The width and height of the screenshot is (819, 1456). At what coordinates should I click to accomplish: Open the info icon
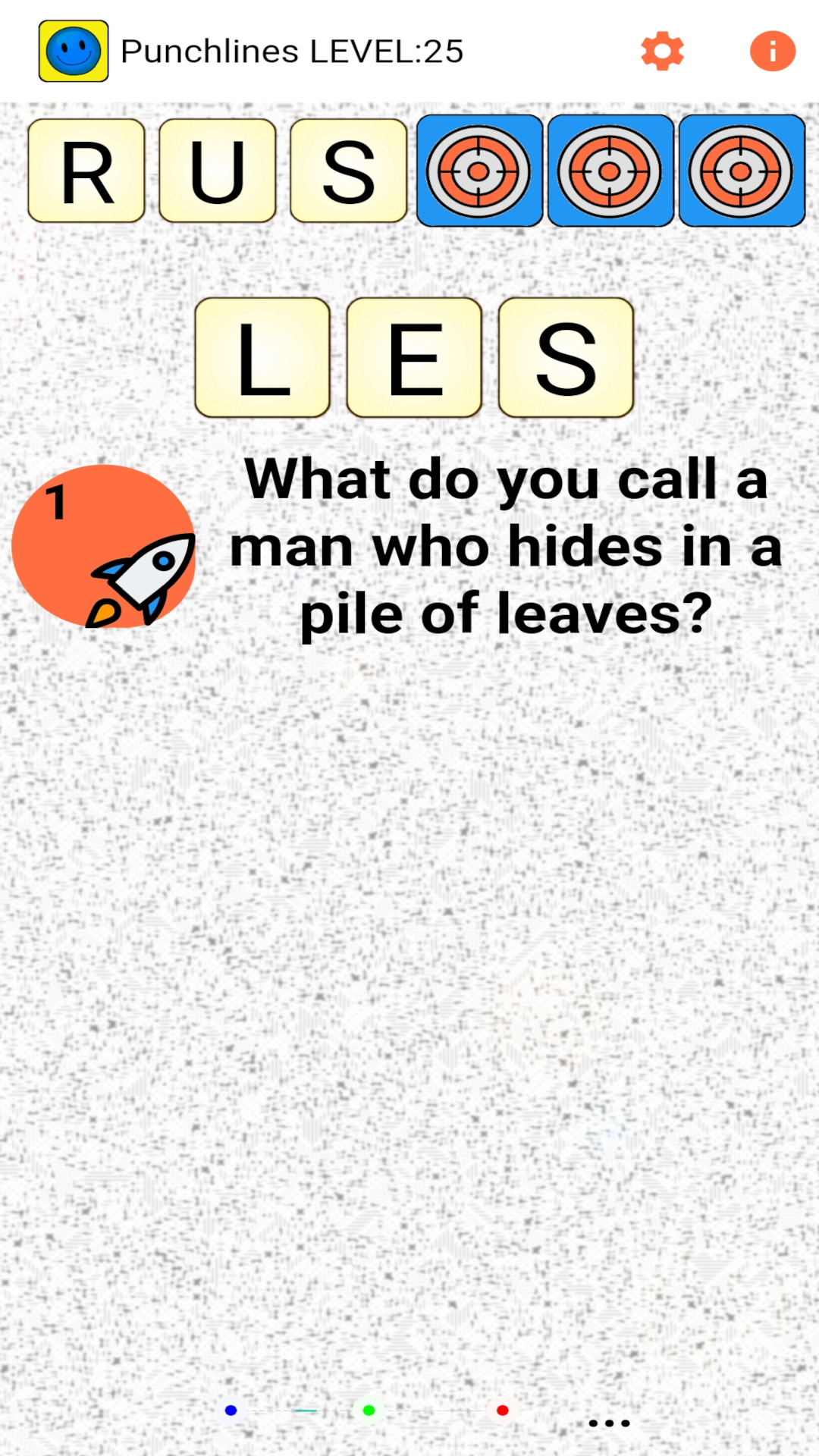pos(772,51)
